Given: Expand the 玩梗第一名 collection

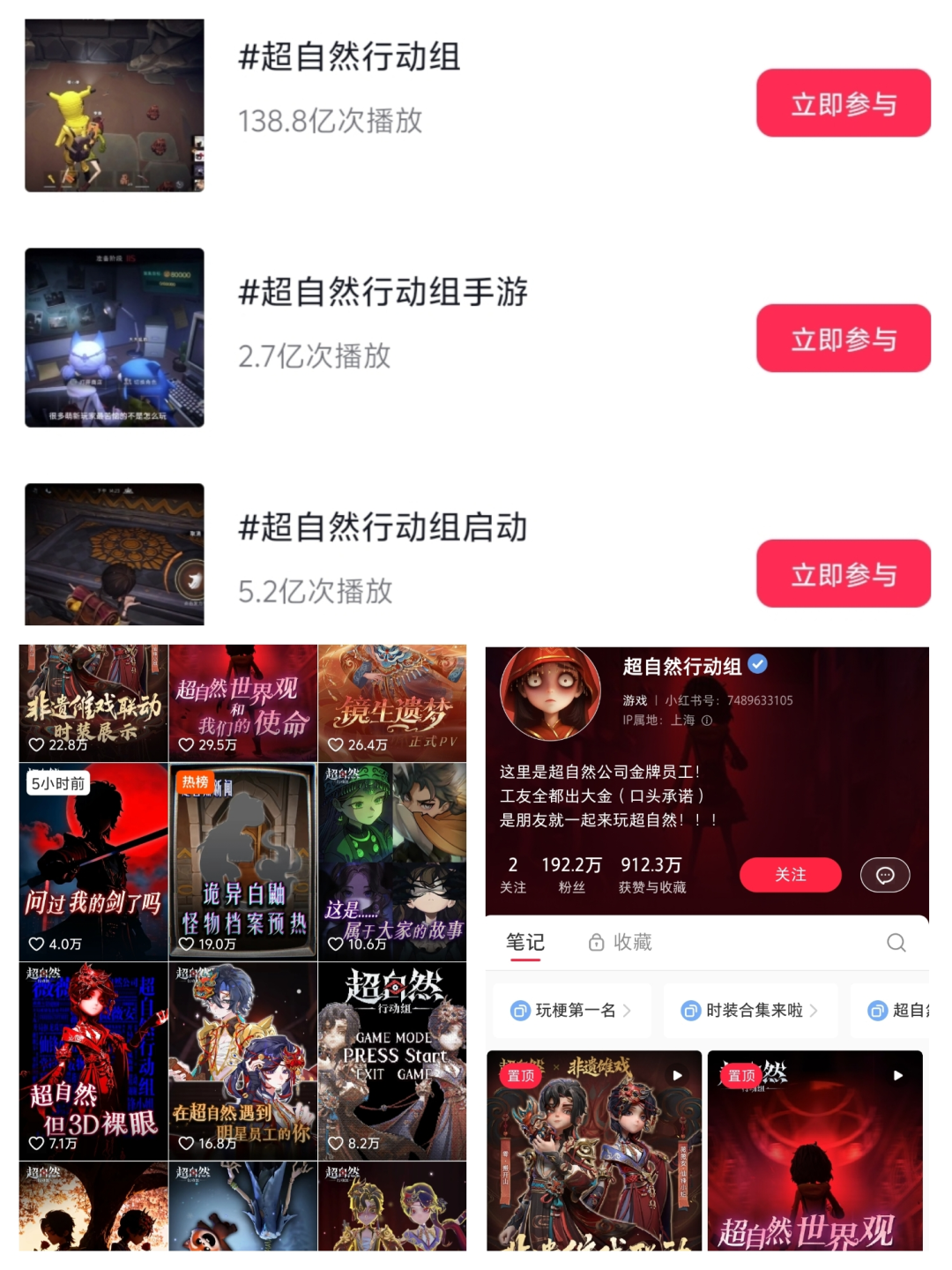Looking at the screenshot, I should (569, 1011).
